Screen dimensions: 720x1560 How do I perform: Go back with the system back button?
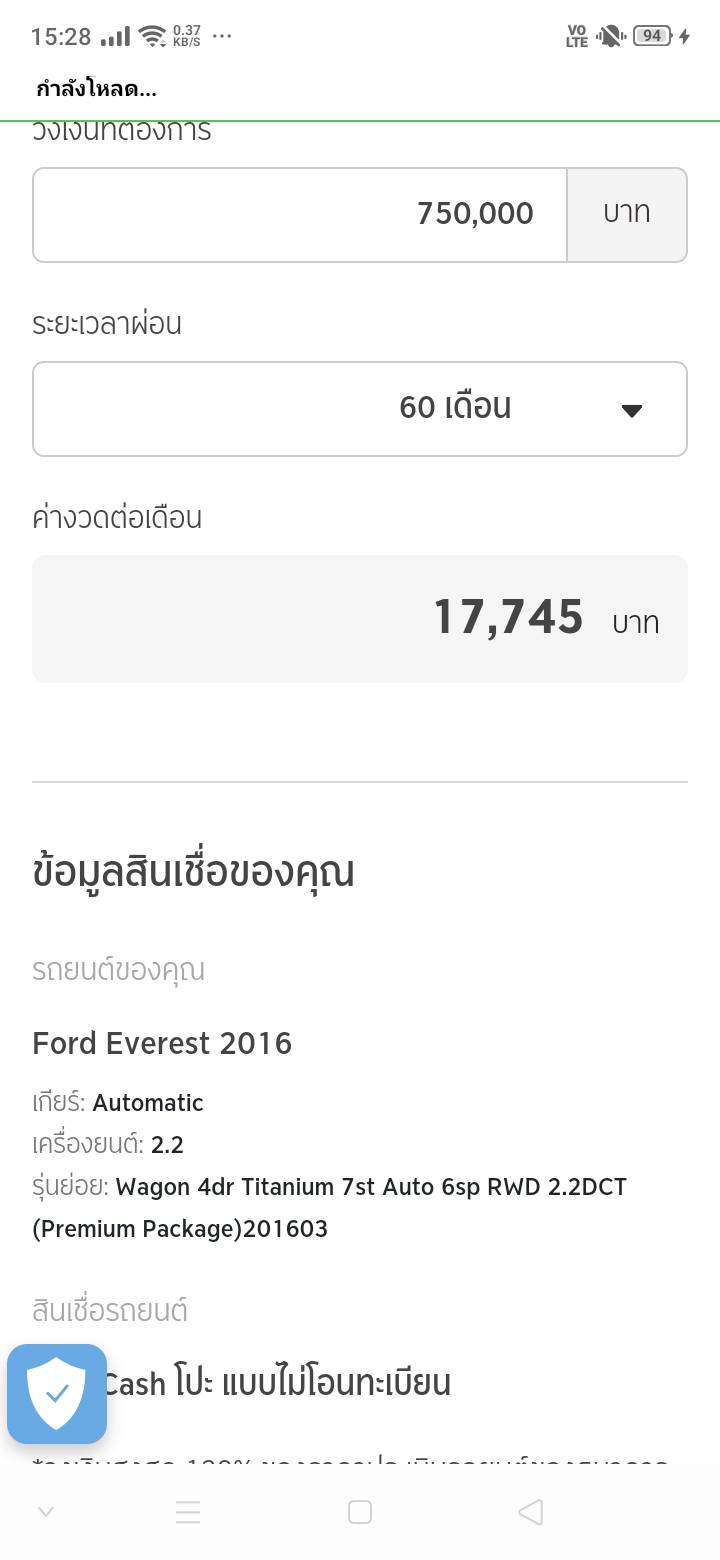(531, 1512)
